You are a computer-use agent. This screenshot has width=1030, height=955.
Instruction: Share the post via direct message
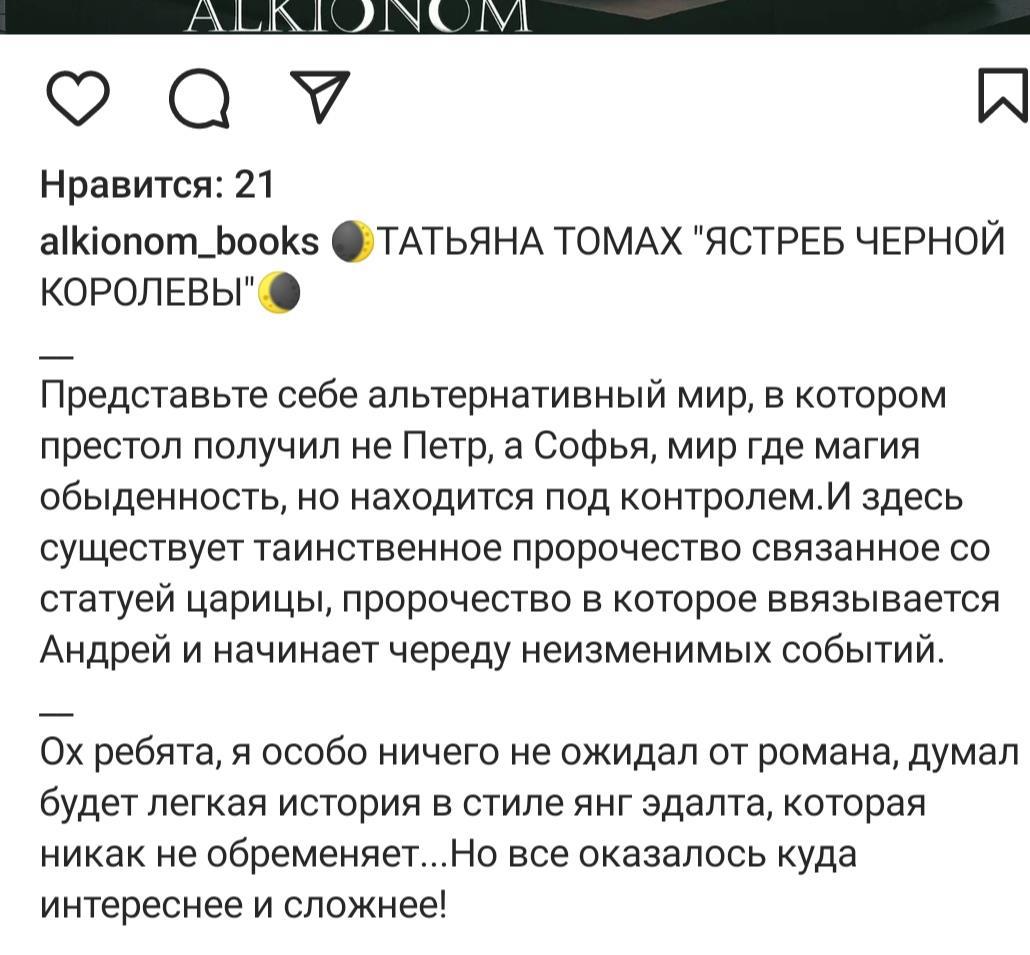315,100
